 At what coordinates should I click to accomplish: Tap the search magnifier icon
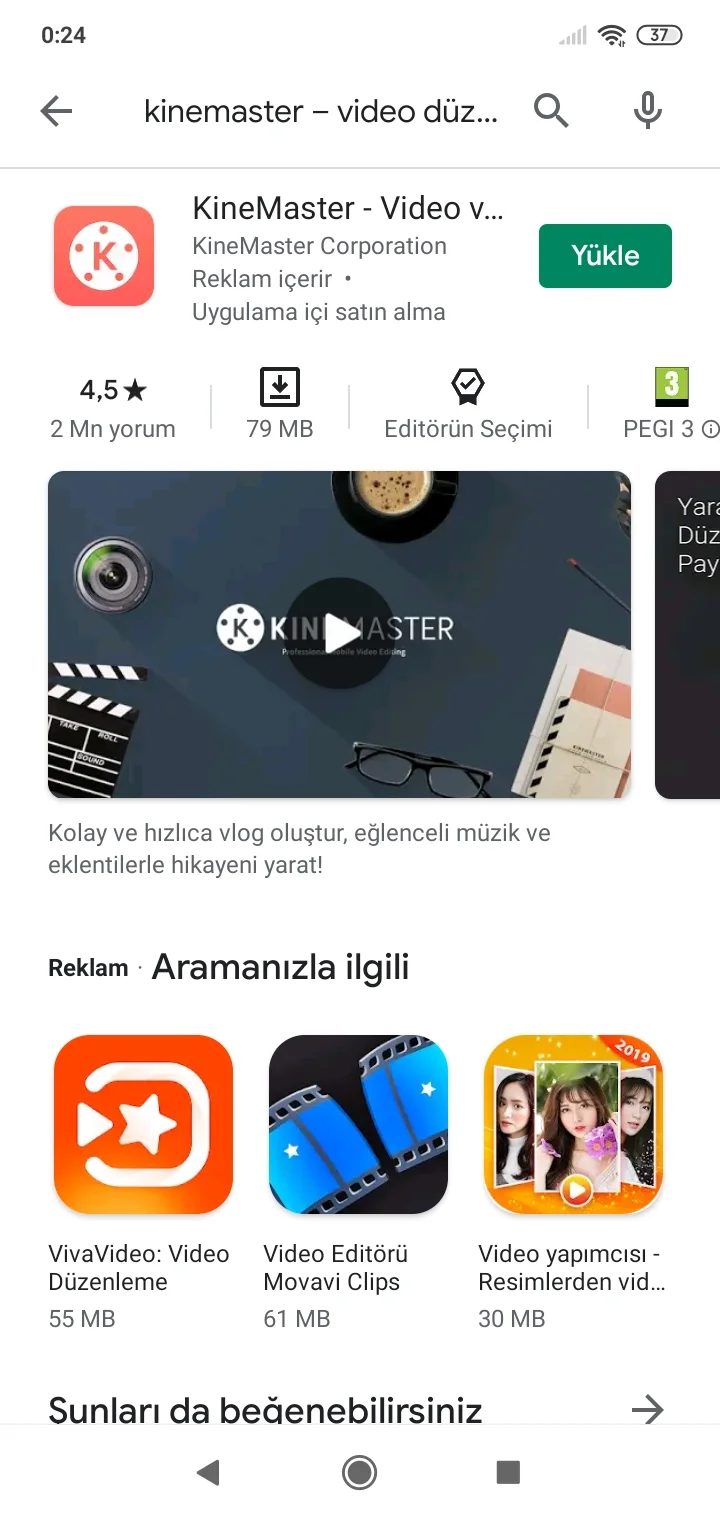tap(551, 111)
